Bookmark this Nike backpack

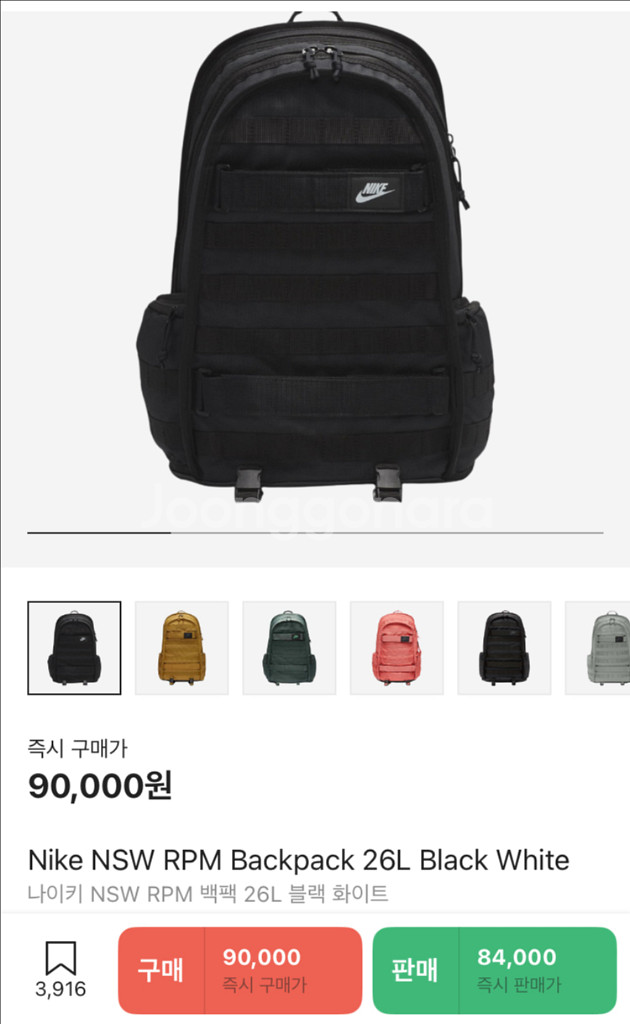(x=61, y=960)
